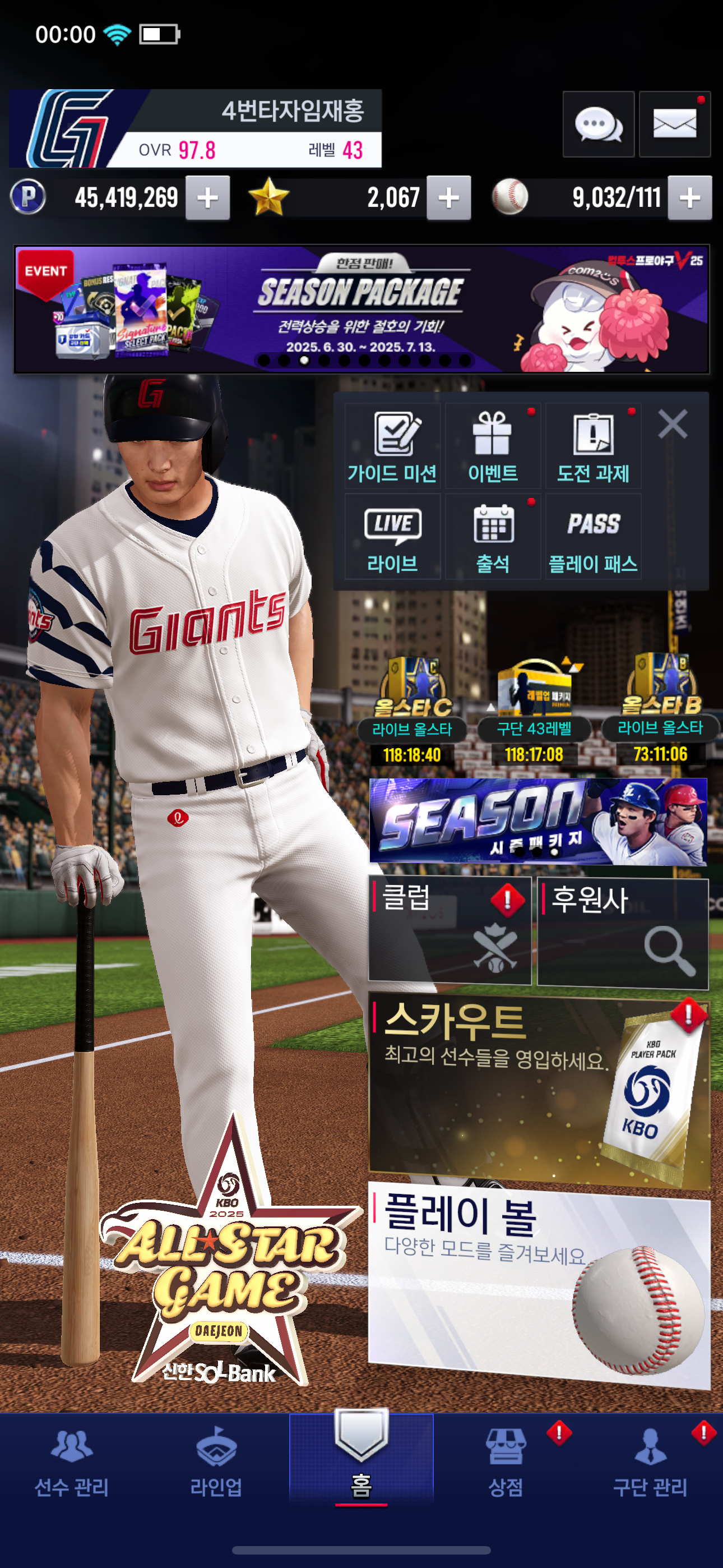Open the 라이브 live menu
This screenshot has width=723, height=1568.
[392, 537]
